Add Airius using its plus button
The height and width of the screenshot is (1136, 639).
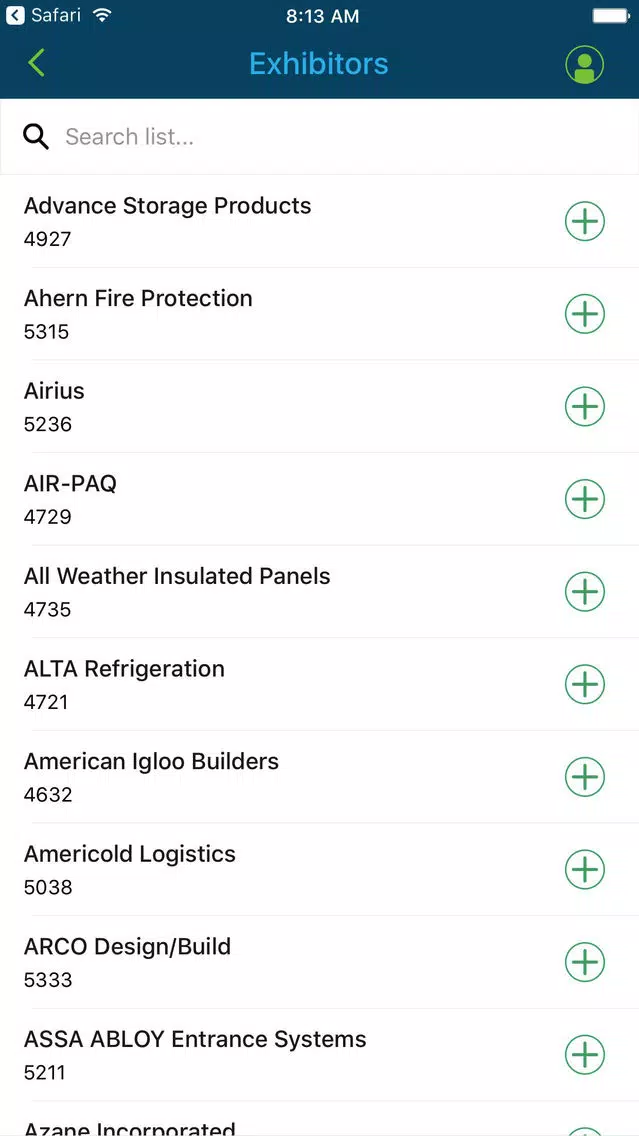(x=585, y=406)
